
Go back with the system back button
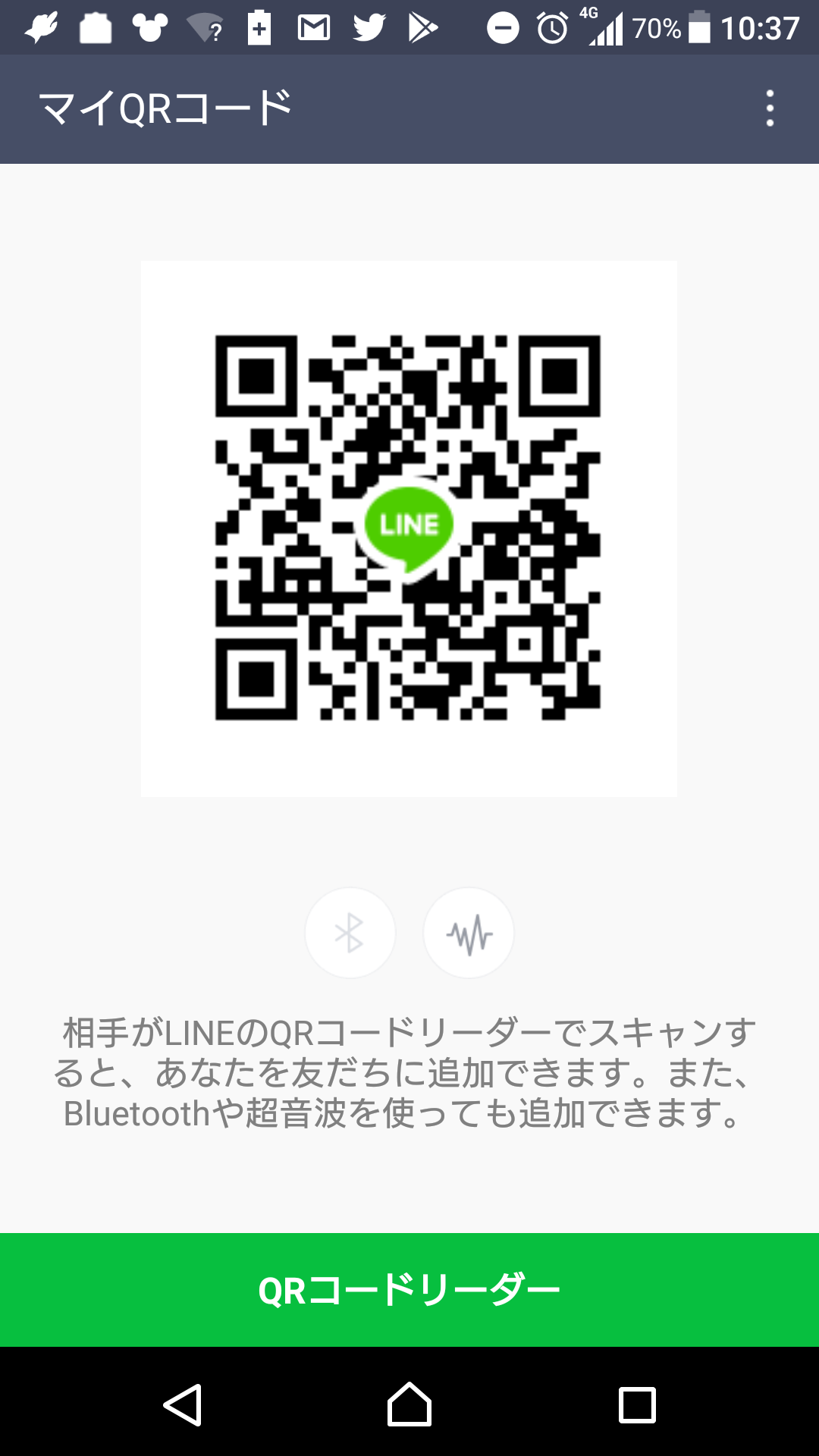(x=182, y=1405)
